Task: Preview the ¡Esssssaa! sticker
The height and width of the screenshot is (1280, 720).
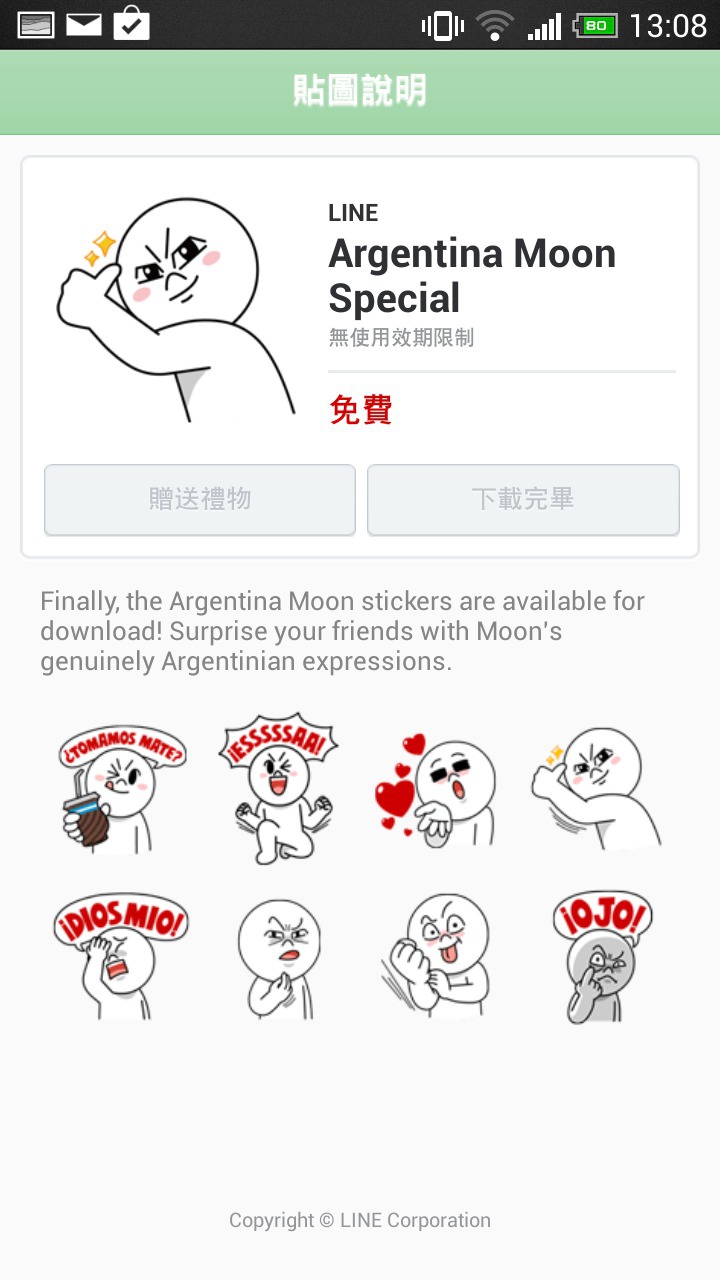Action: [278, 790]
